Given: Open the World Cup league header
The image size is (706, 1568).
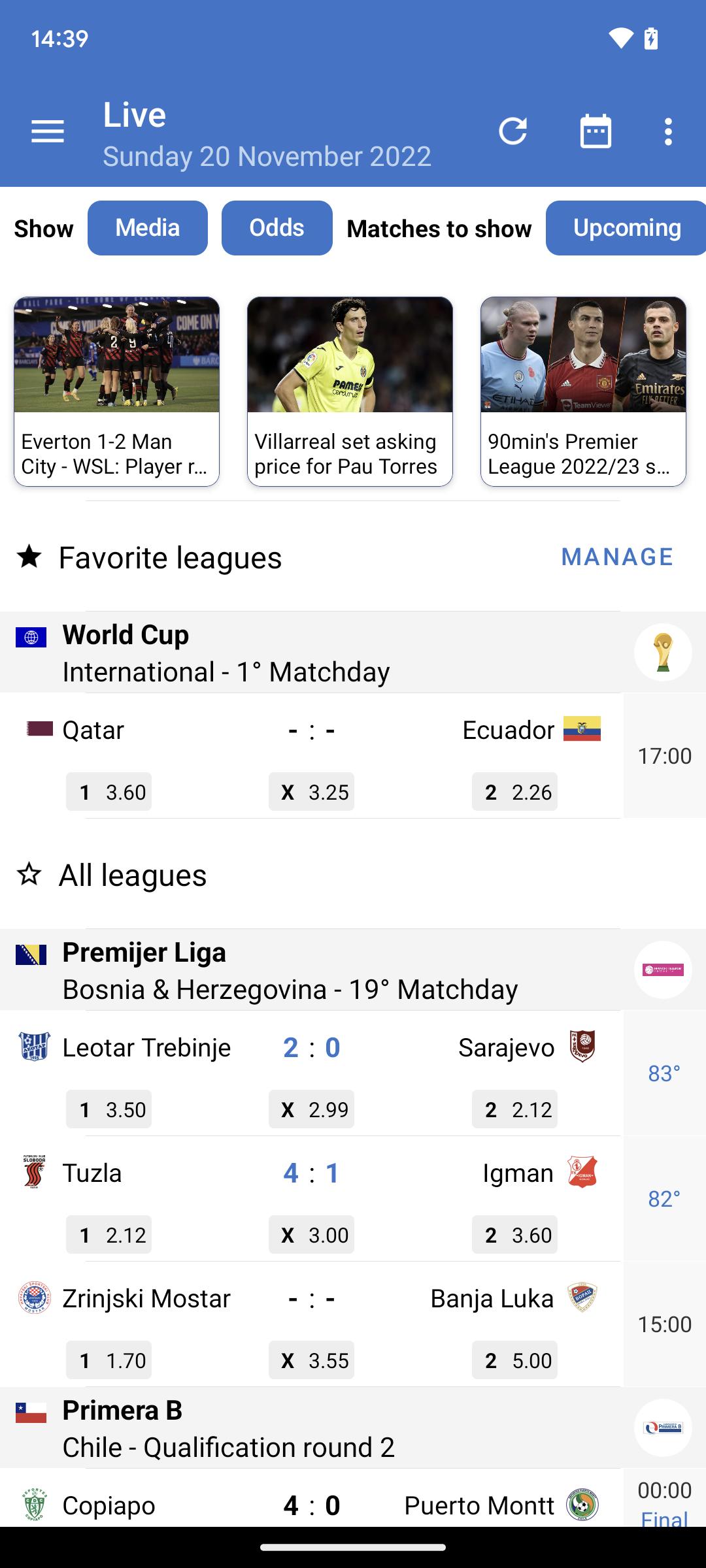Looking at the screenshot, I should coord(353,652).
